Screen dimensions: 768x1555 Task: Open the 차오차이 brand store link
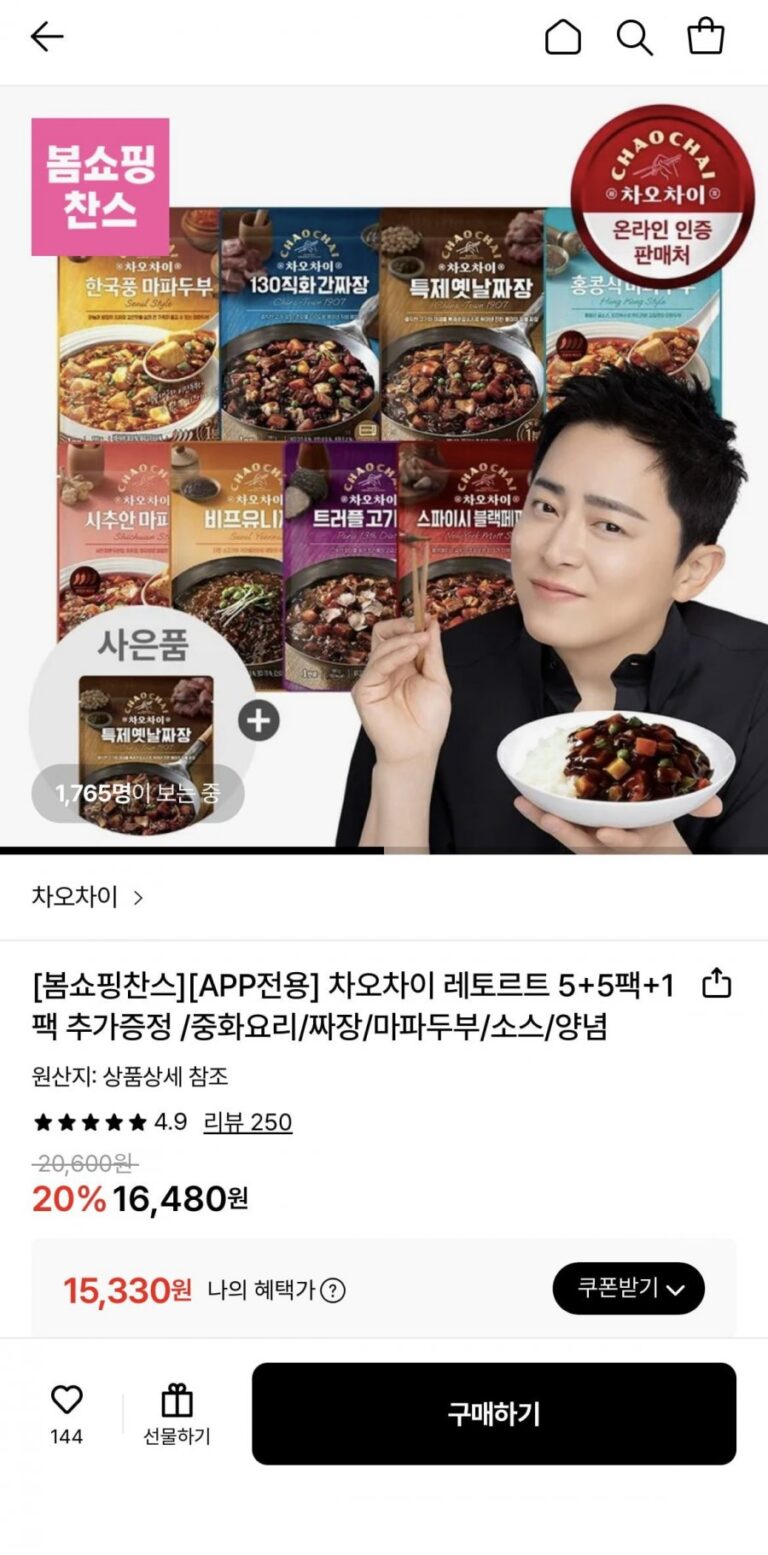click(87, 897)
